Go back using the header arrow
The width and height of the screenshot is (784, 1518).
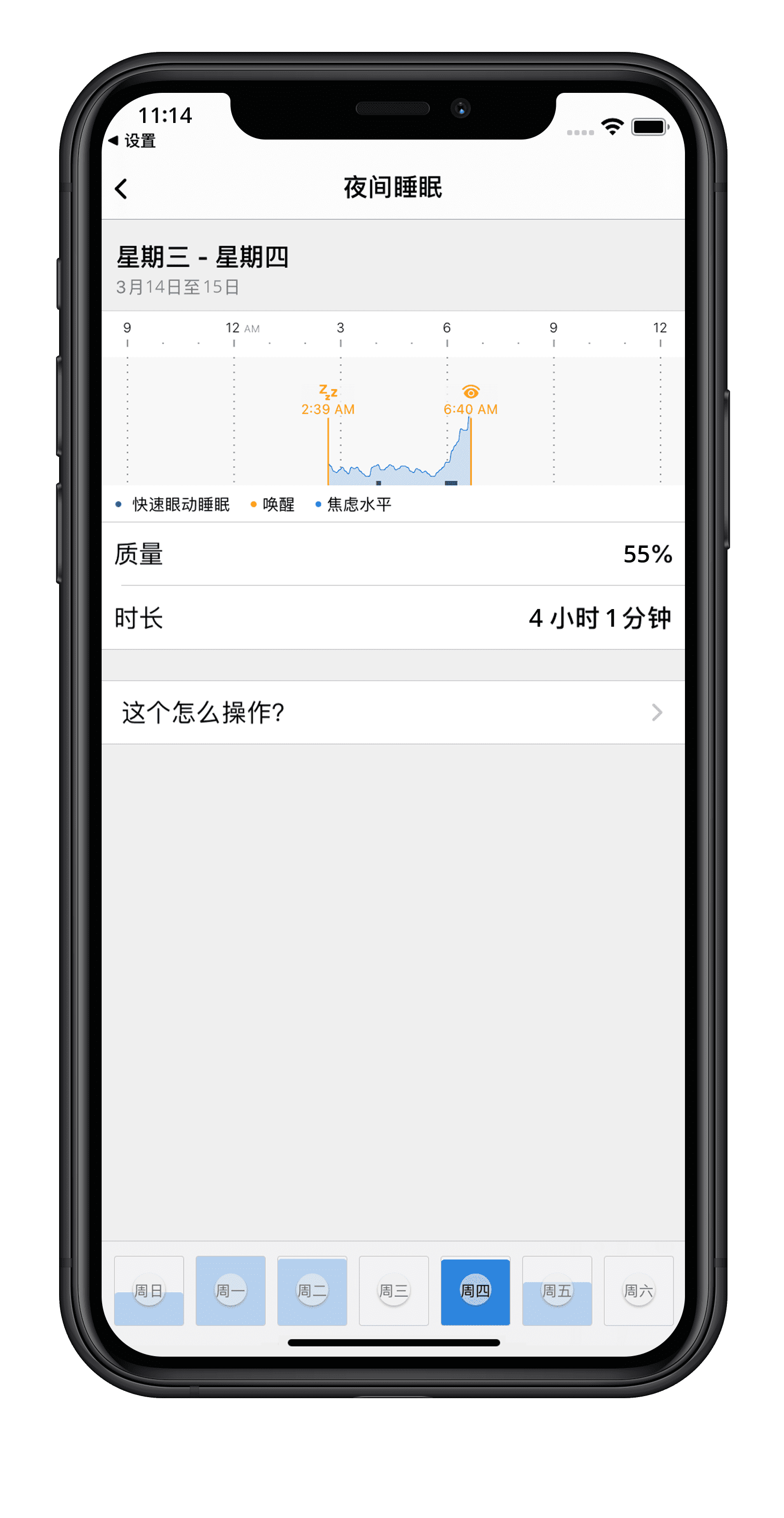pyautogui.click(x=121, y=189)
